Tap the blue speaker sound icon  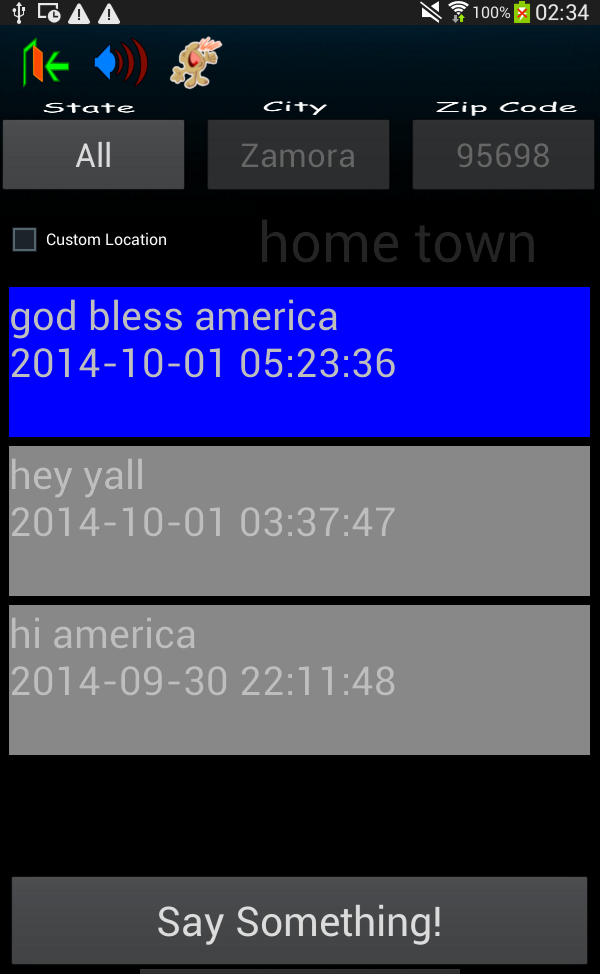121,62
